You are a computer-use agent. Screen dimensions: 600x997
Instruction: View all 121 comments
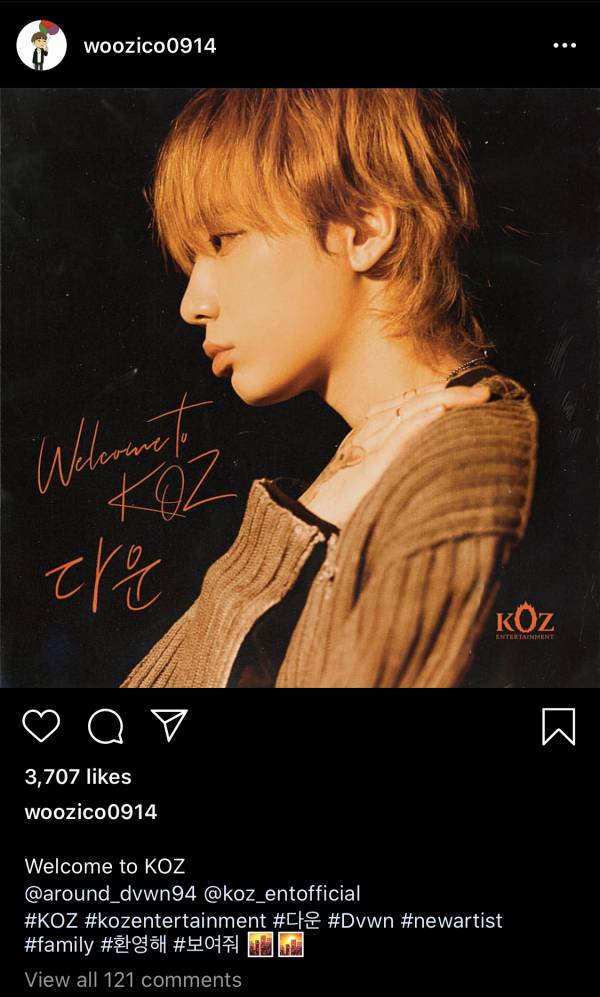pyautogui.click(x=133, y=979)
